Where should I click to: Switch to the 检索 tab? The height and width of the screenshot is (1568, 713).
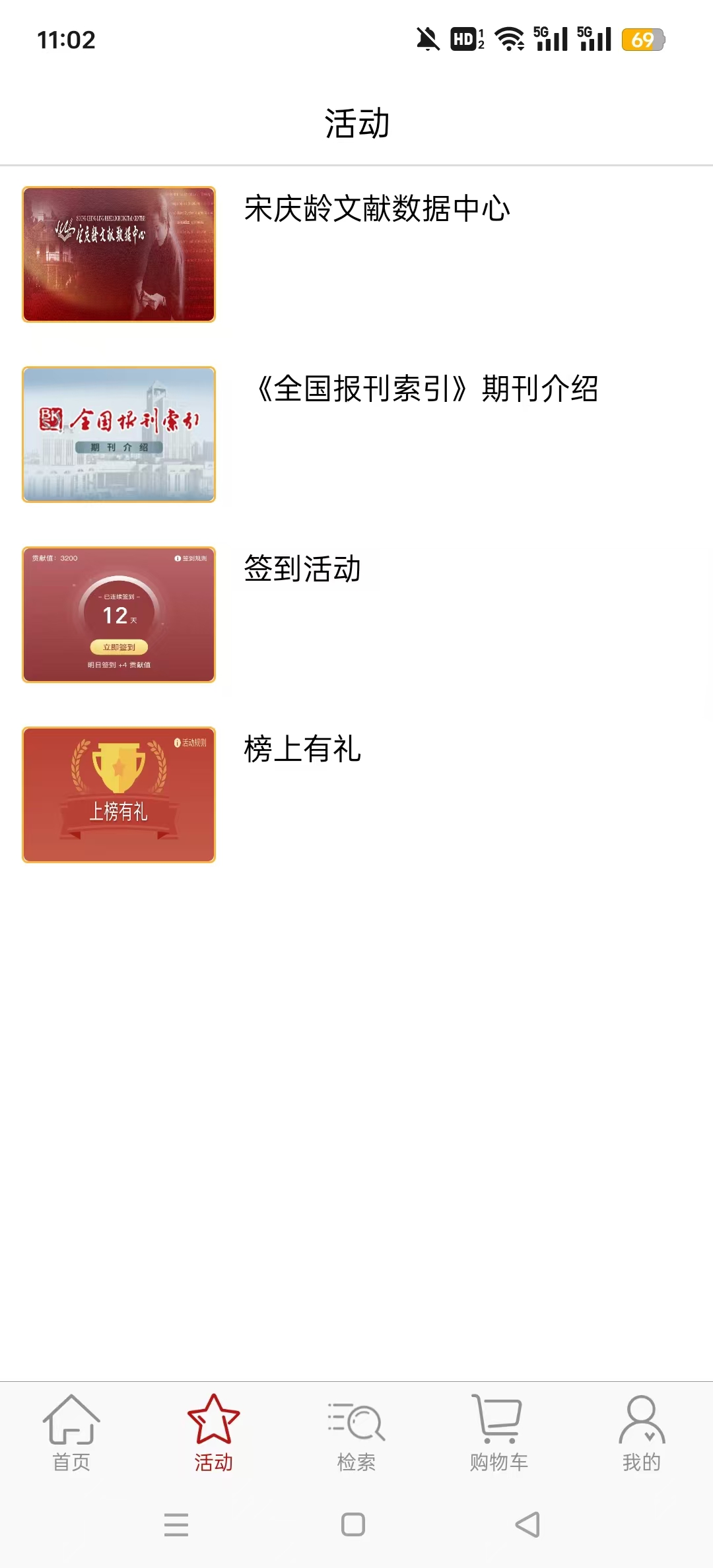(x=356, y=1433)
